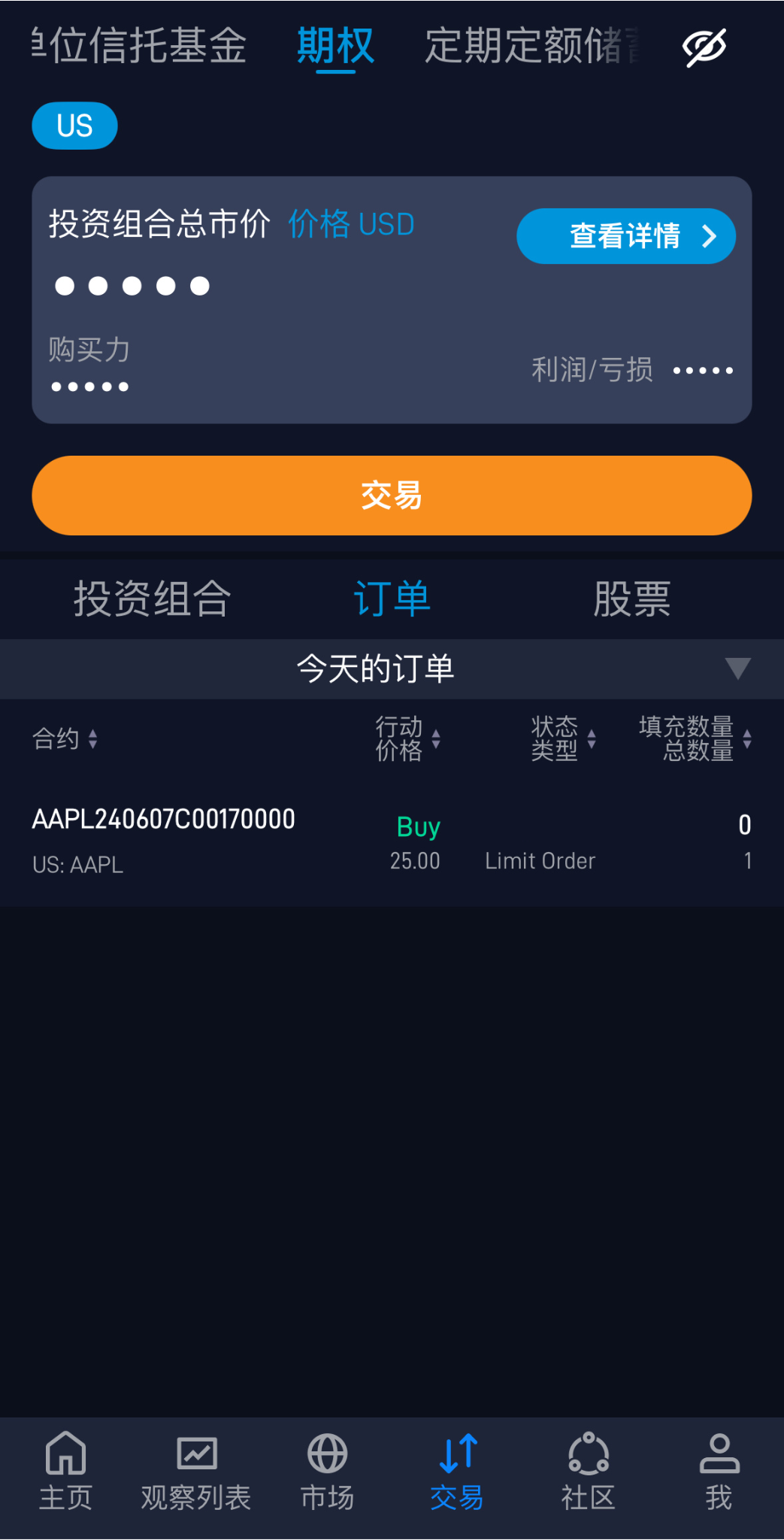Open 查看详情 for portfolio details
784x1540 pixels.
(x=625, y=236)
